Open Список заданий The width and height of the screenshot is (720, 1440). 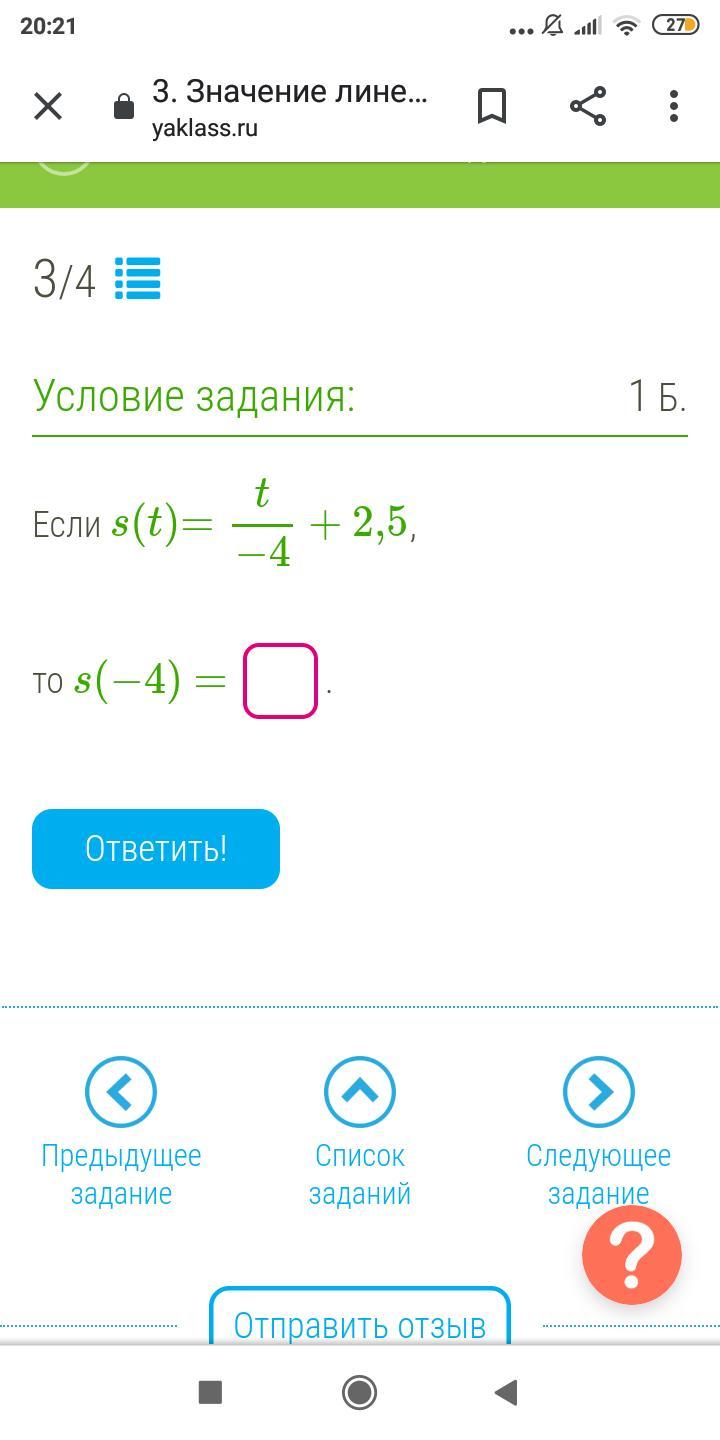tap(360, 1132)
